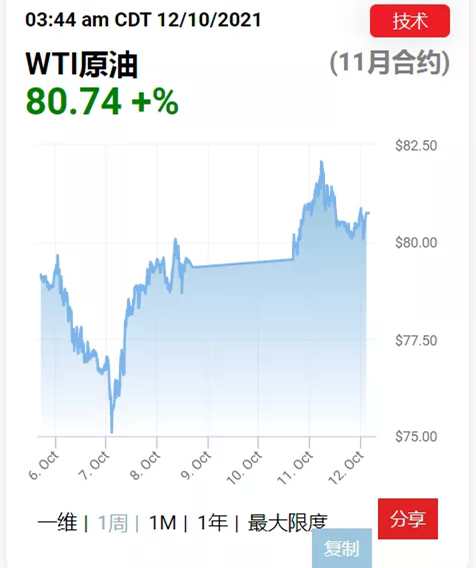Switch chart to 1年

click(213, 523)
